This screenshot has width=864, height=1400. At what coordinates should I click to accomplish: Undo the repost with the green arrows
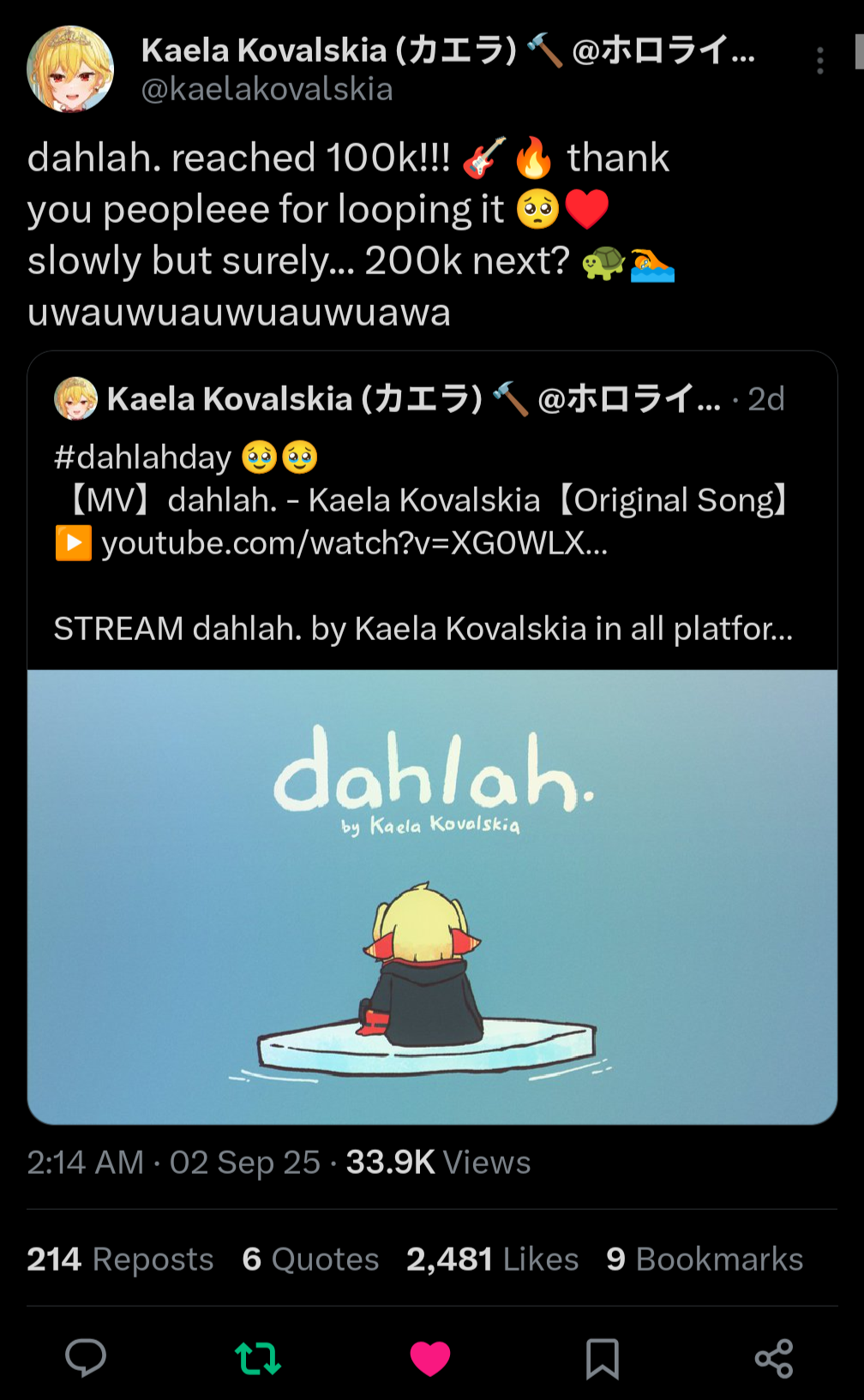[258, 1358]
